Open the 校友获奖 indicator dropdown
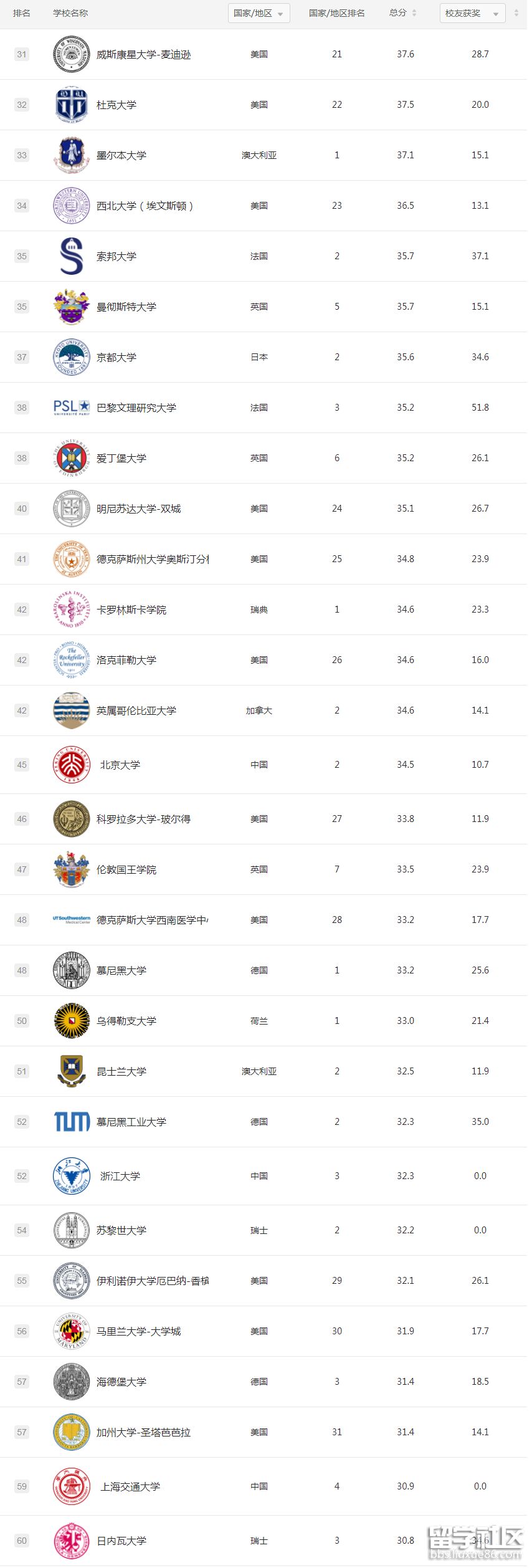The width and height of the screenshot is (532, 1568). [x=472, y=13]
